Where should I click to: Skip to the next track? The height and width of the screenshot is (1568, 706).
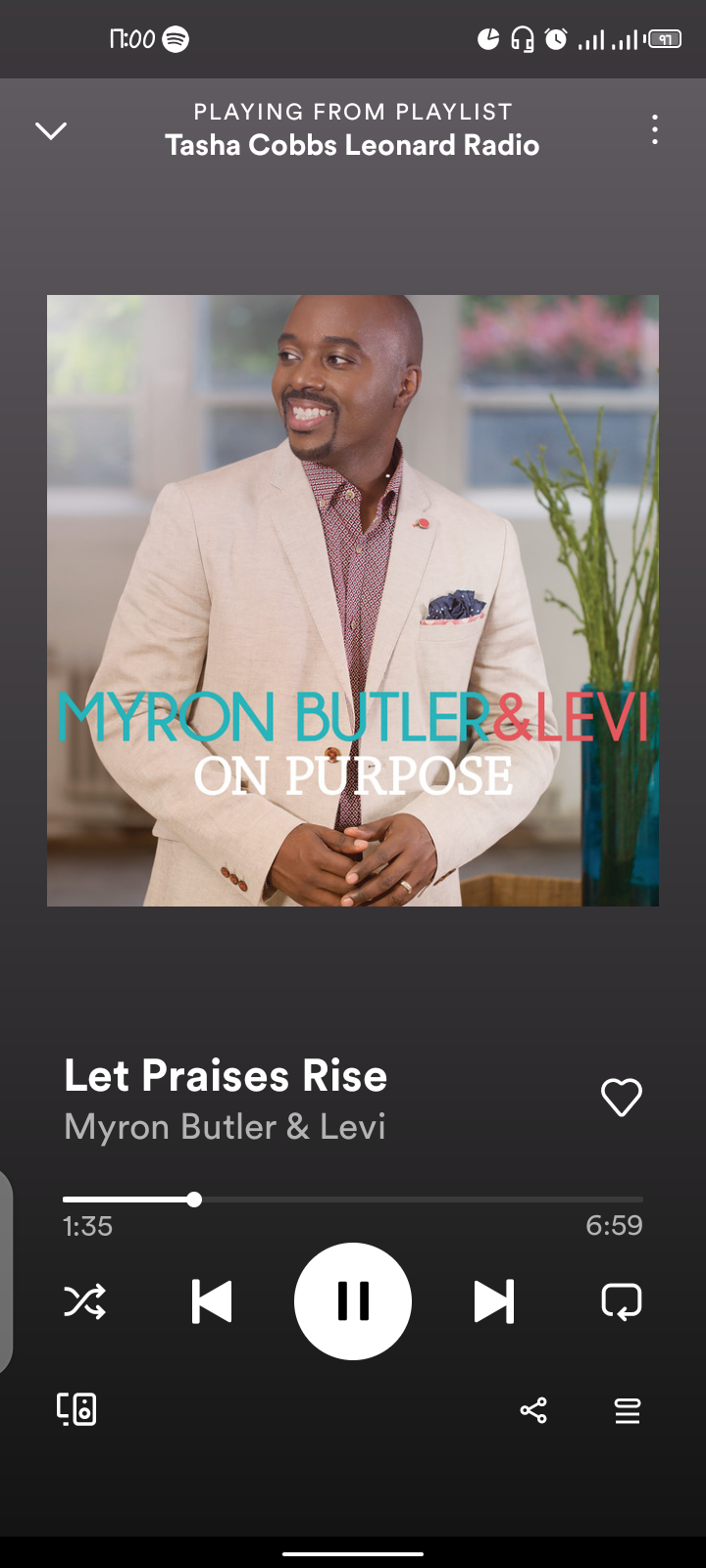(493, 1301)
